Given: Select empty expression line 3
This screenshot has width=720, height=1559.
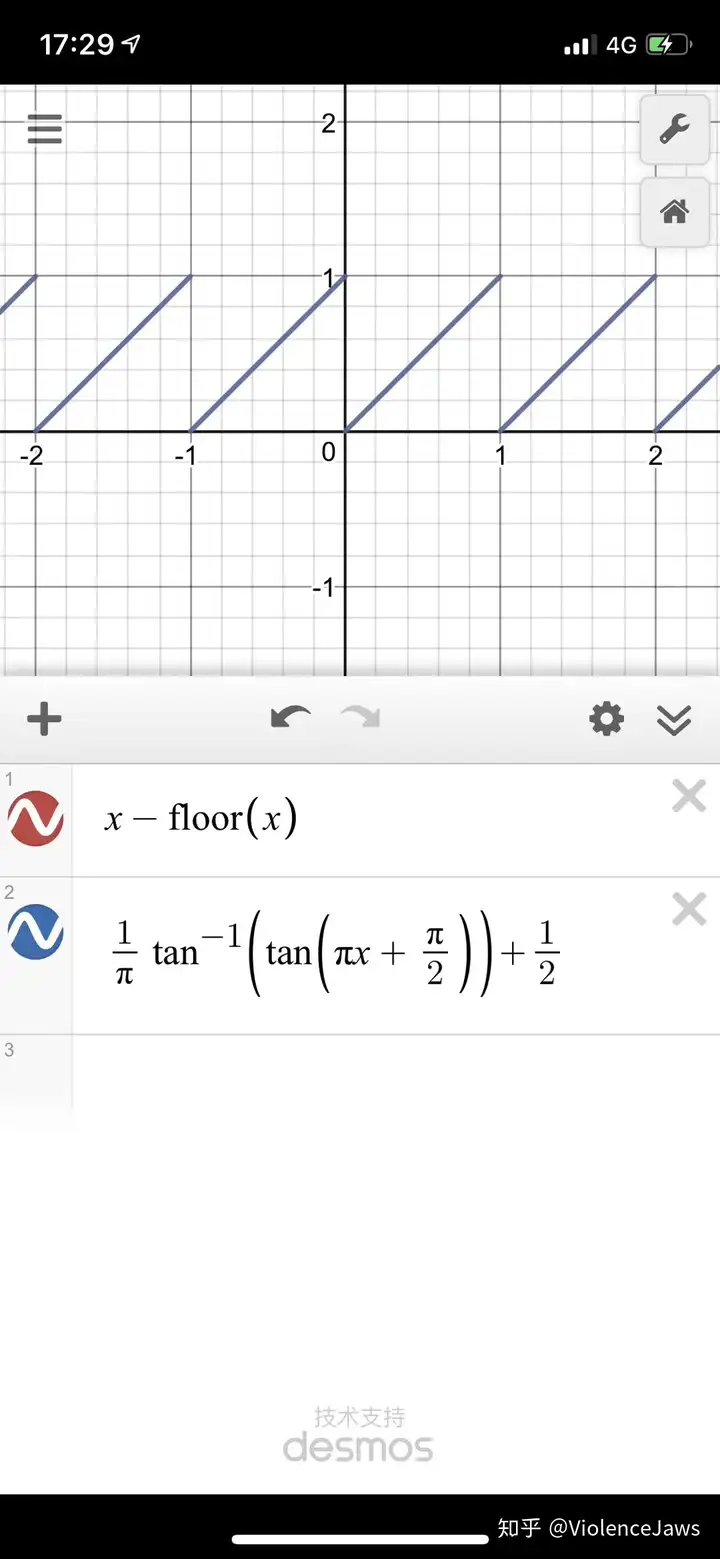Looking at the screenshot, I should (396, 1072).
